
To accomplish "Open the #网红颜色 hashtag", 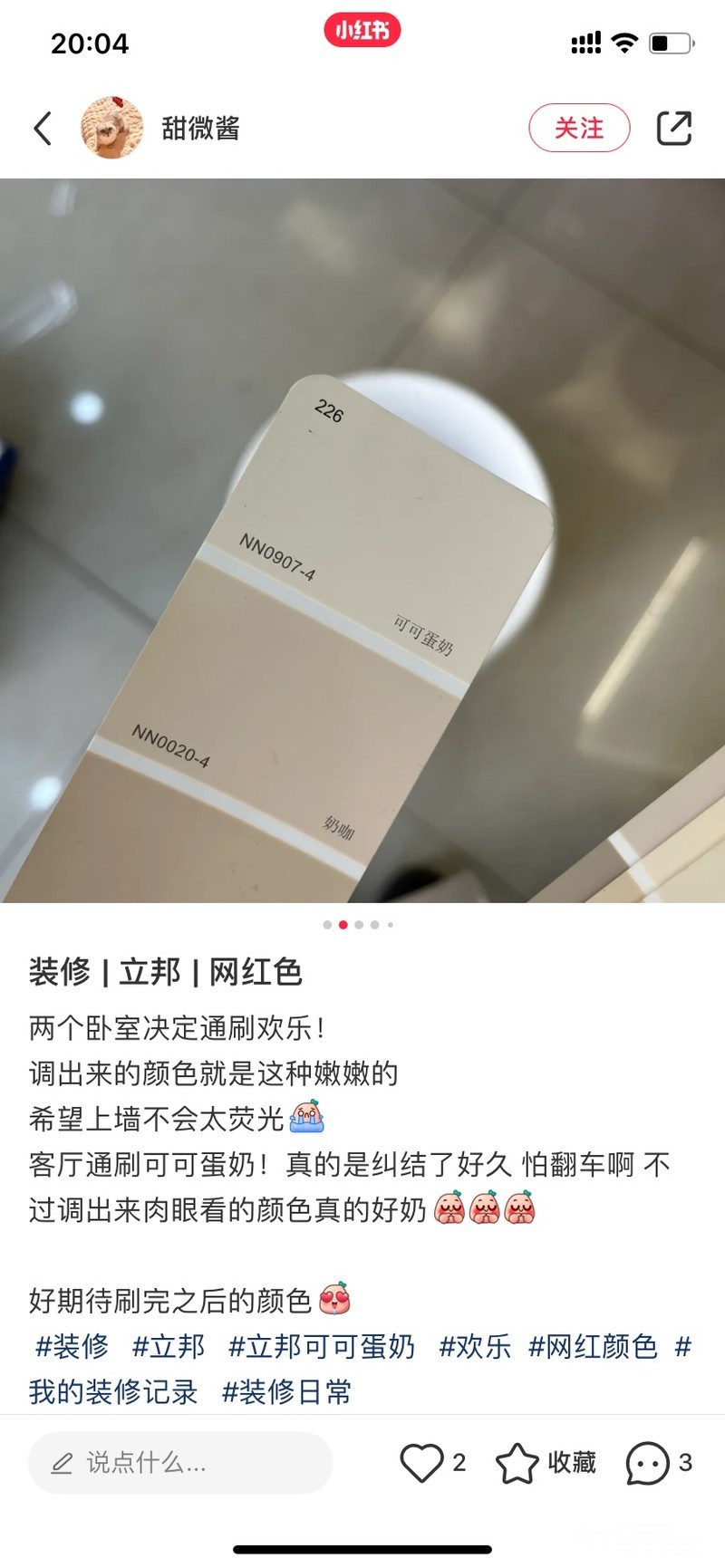I will (593, 1346).
